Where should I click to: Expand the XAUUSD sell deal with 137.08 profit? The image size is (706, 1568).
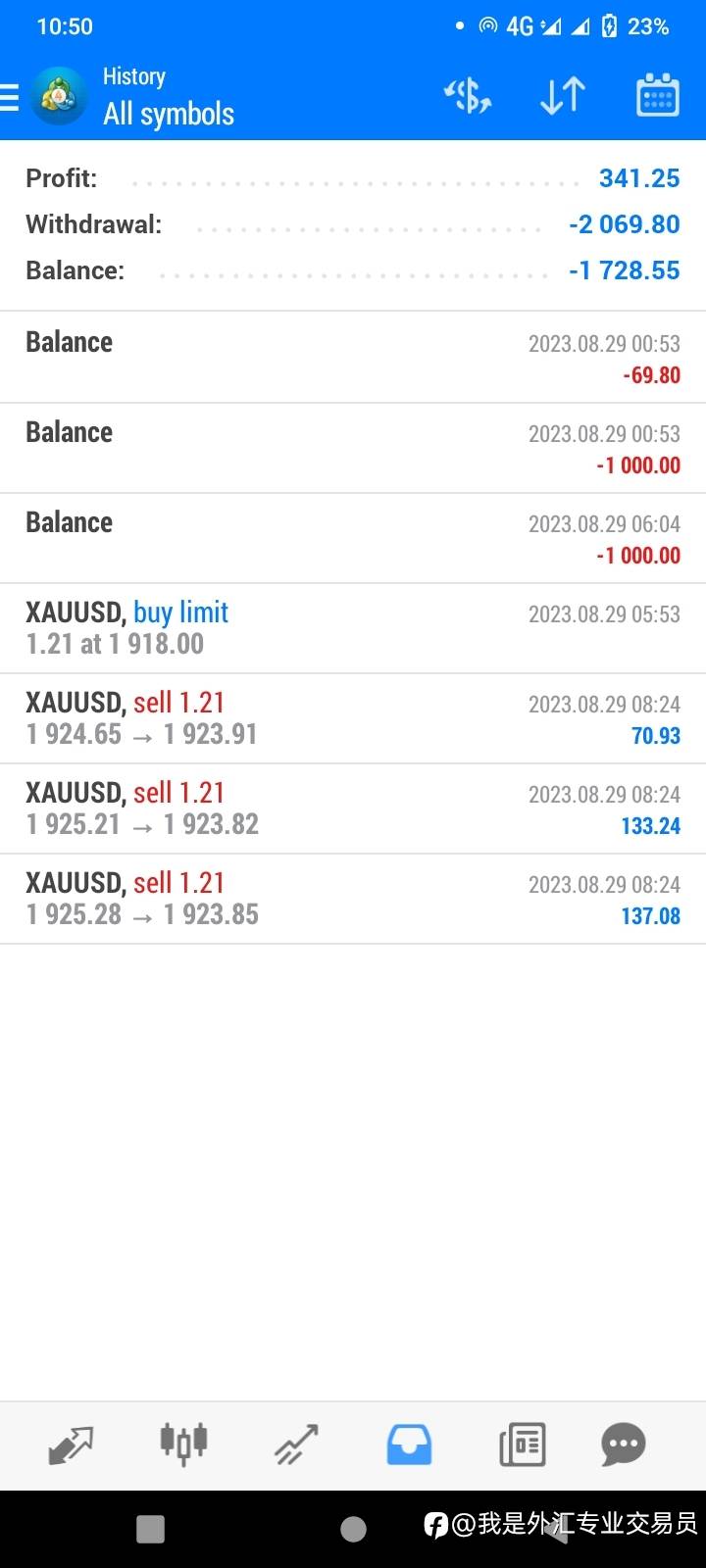click(x=353, y=899)
